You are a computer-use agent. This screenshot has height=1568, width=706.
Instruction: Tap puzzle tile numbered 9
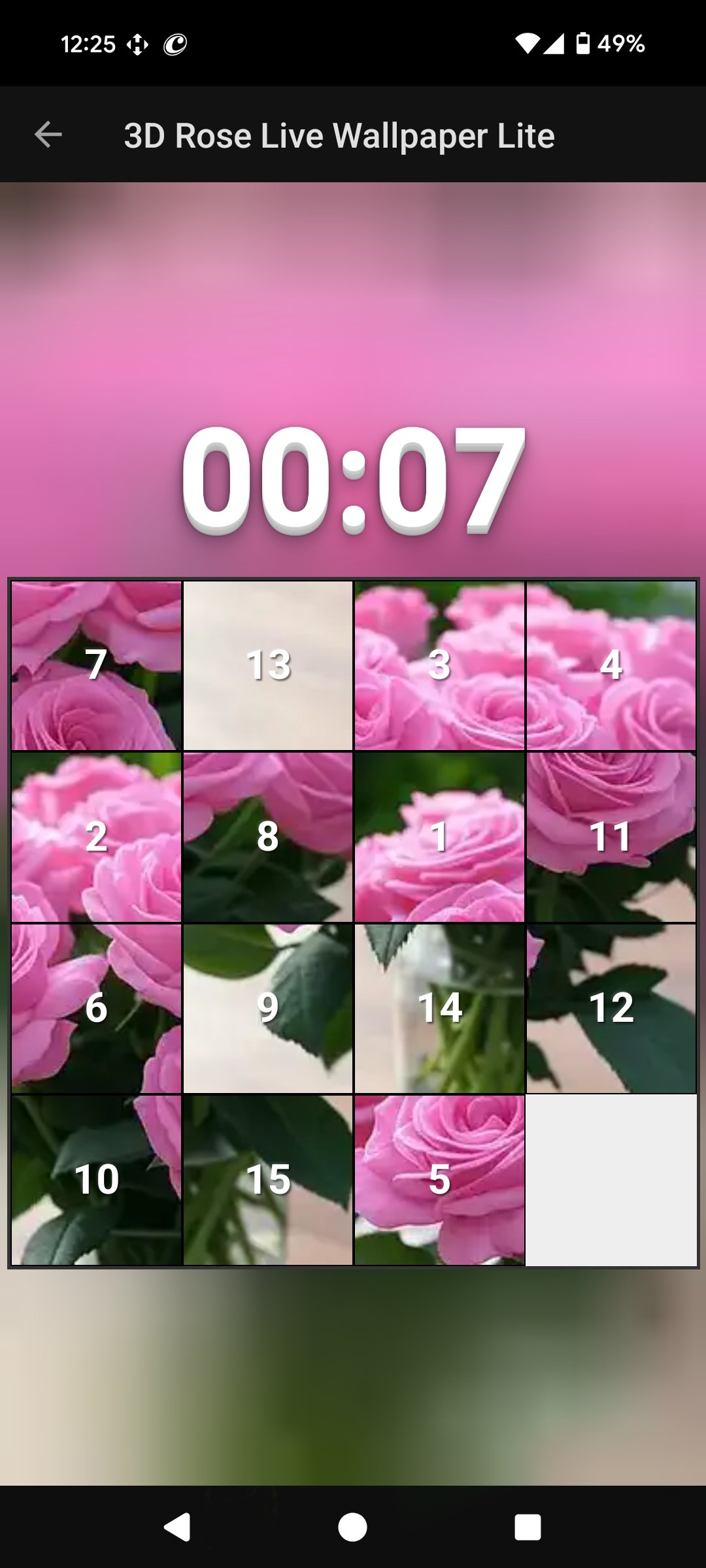pyautogui.click(x=268, y=1008)
